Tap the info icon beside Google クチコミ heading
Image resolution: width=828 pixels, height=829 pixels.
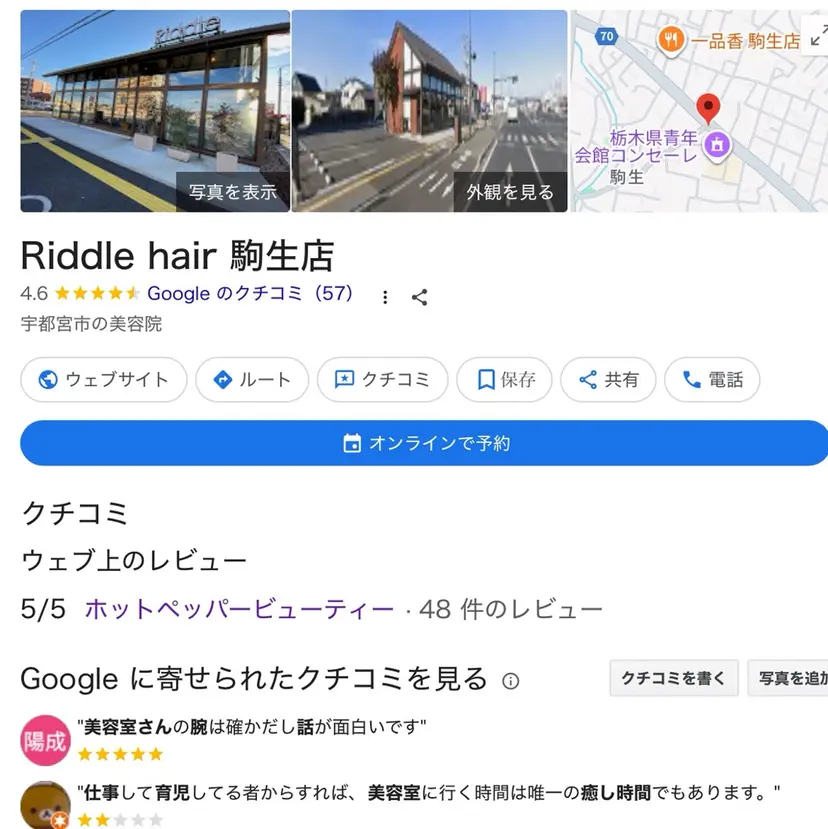coord(511,682)
